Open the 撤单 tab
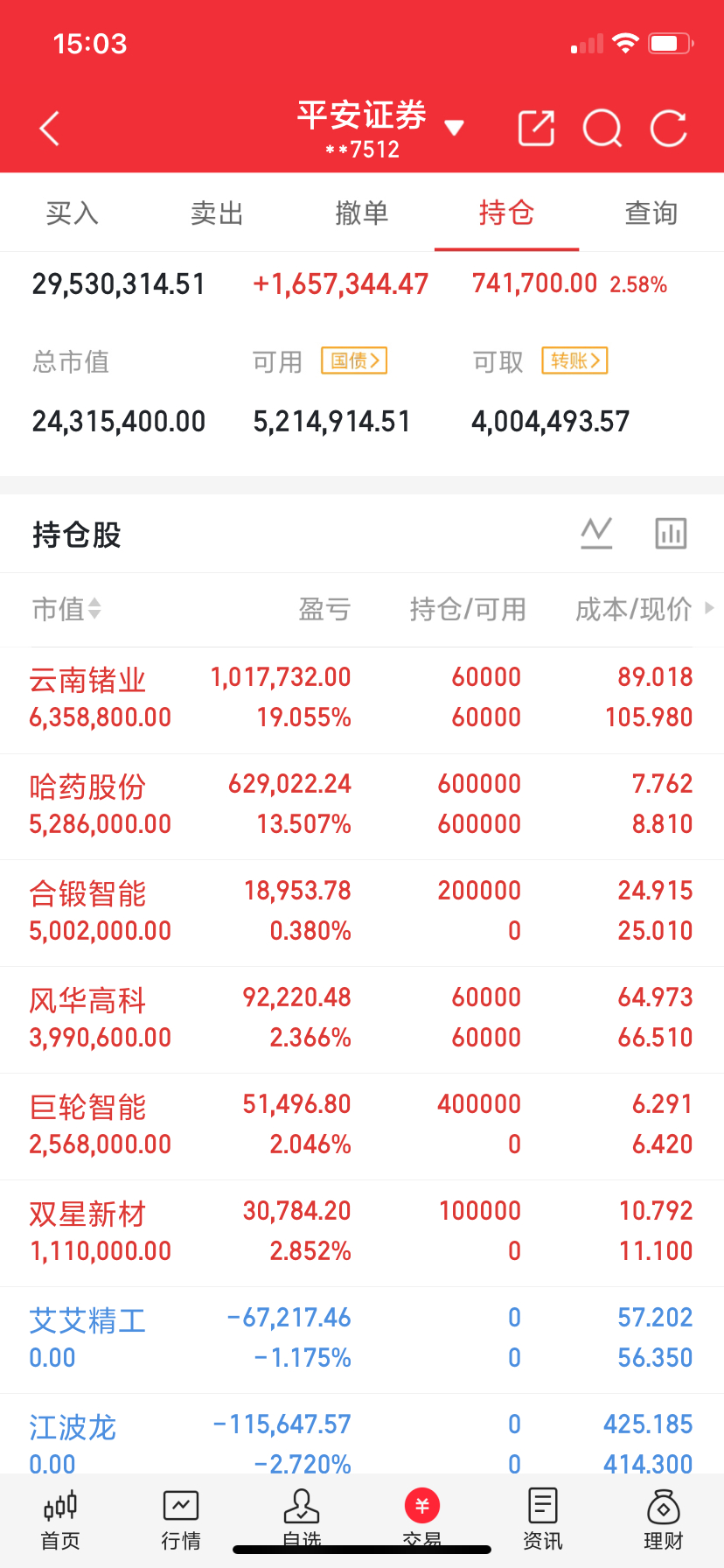The height and width of the screenshot is (1568, 724). (362, 213)
